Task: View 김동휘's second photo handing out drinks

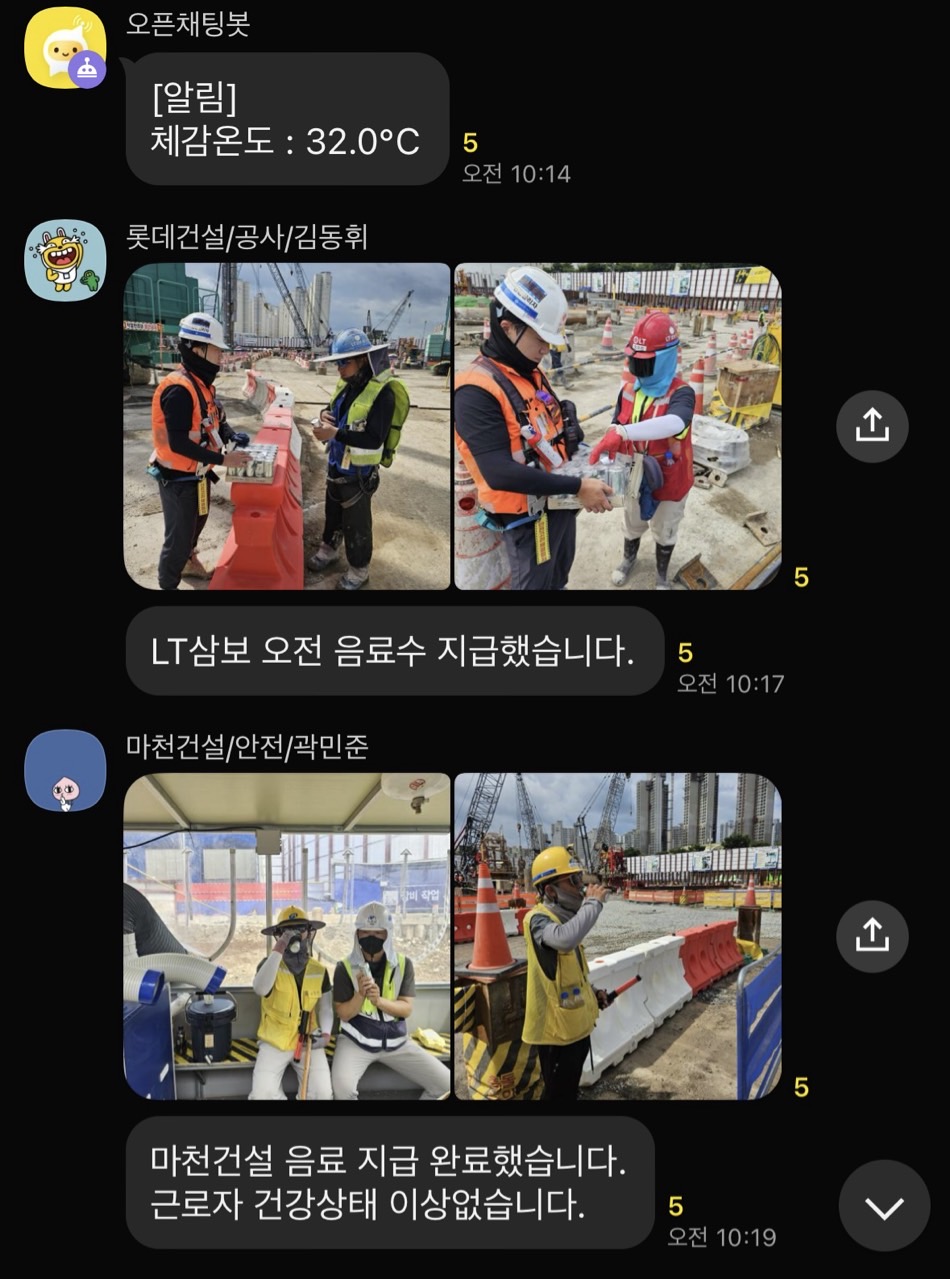Action: click(618, 426)
